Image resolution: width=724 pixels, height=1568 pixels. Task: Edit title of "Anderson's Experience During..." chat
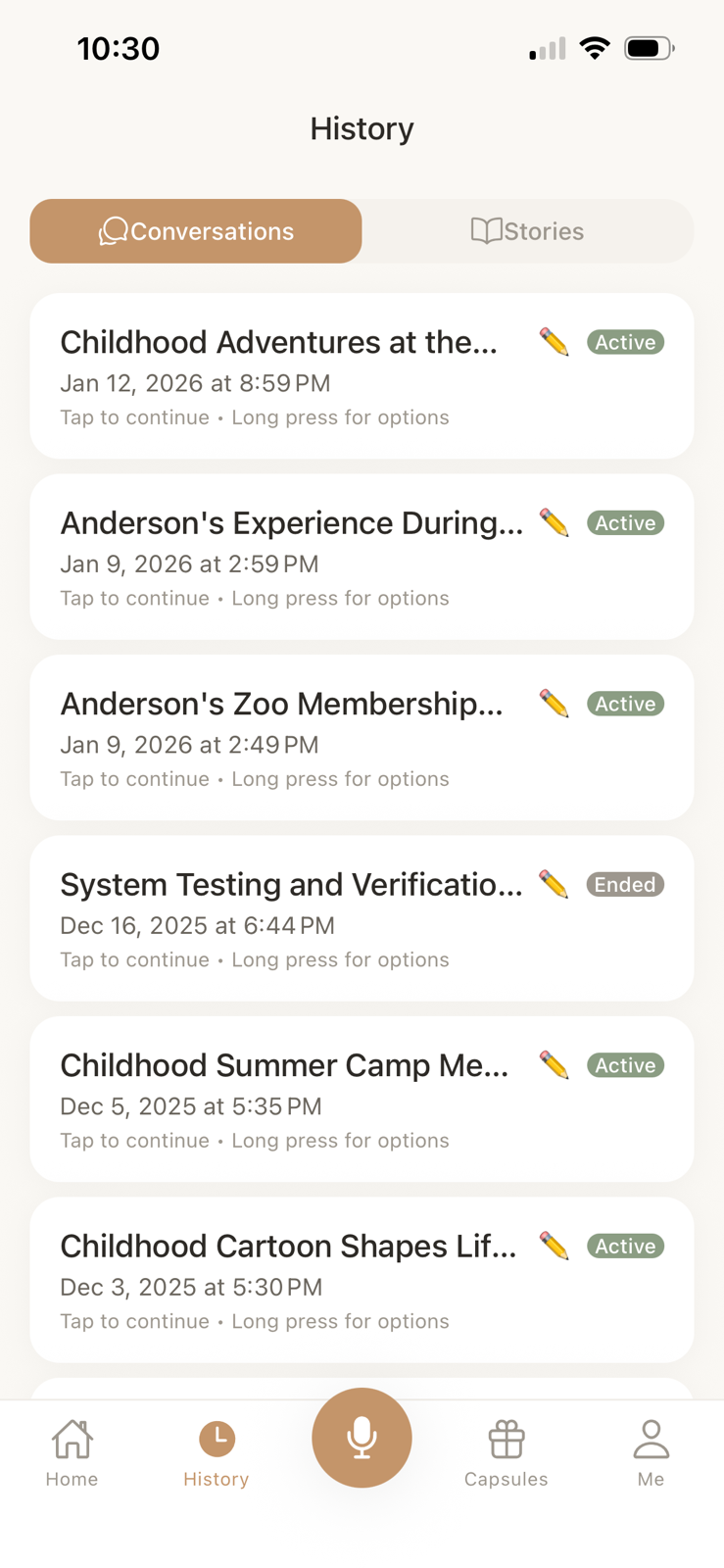[555, 522]
